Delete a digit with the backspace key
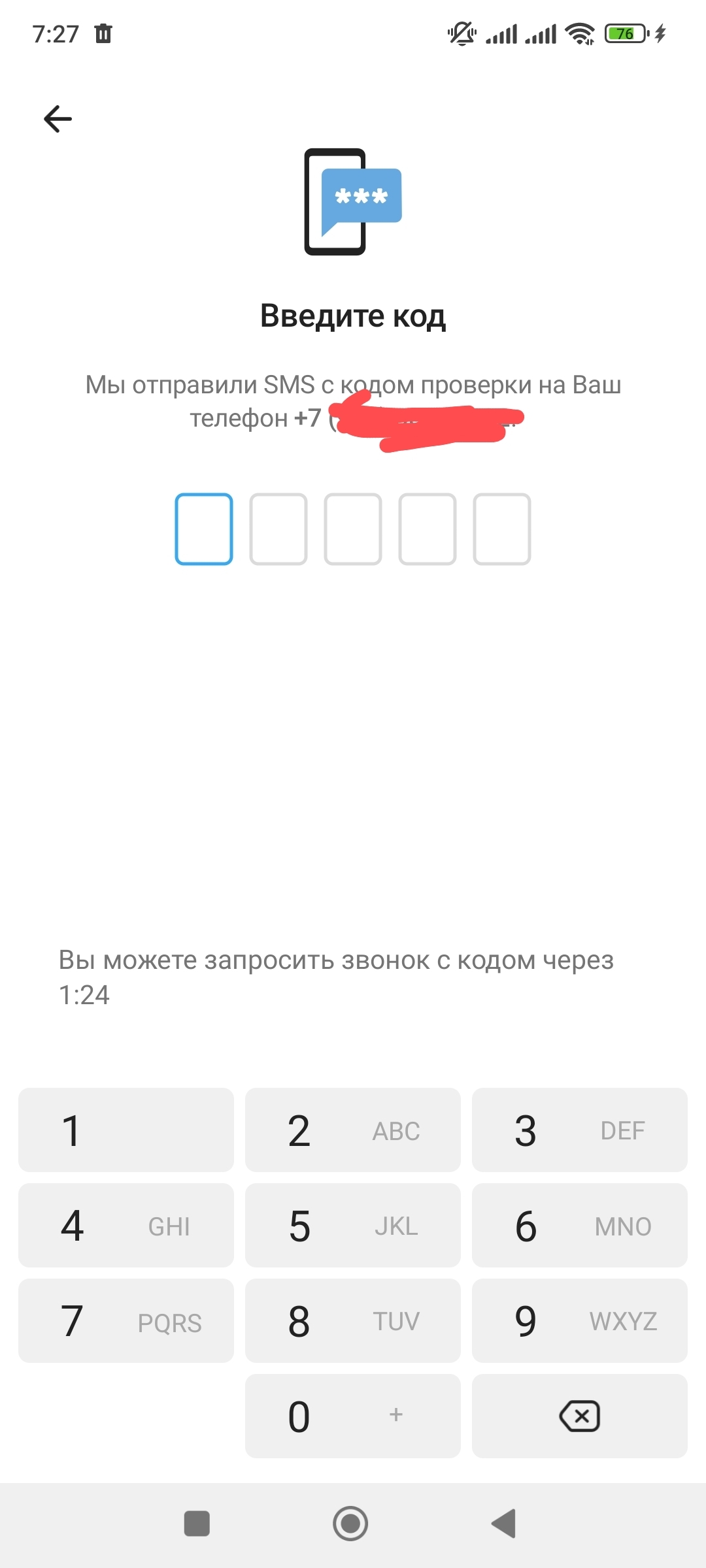706x1568 pixels. tap(579, 1416)
